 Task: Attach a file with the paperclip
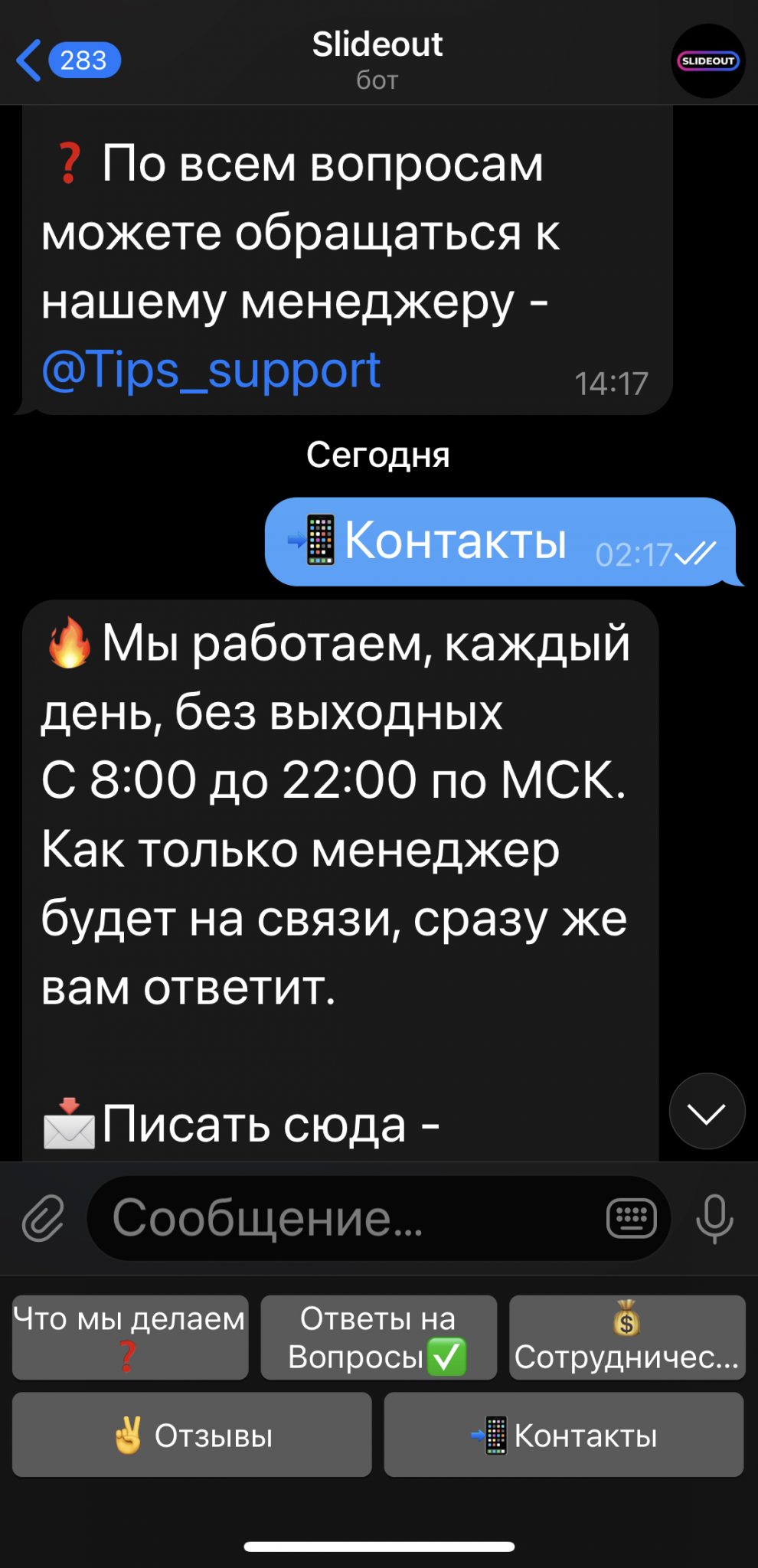tap(43, 1217)
